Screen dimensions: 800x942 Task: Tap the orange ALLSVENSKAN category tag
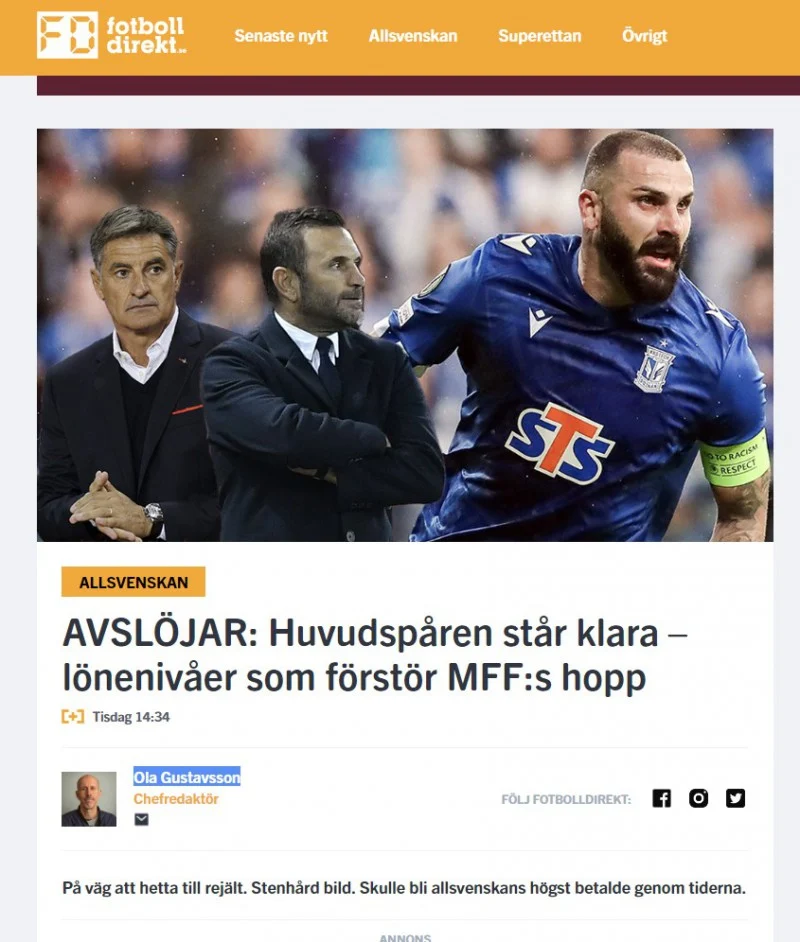pyautogui.click(x=133, y=582)
